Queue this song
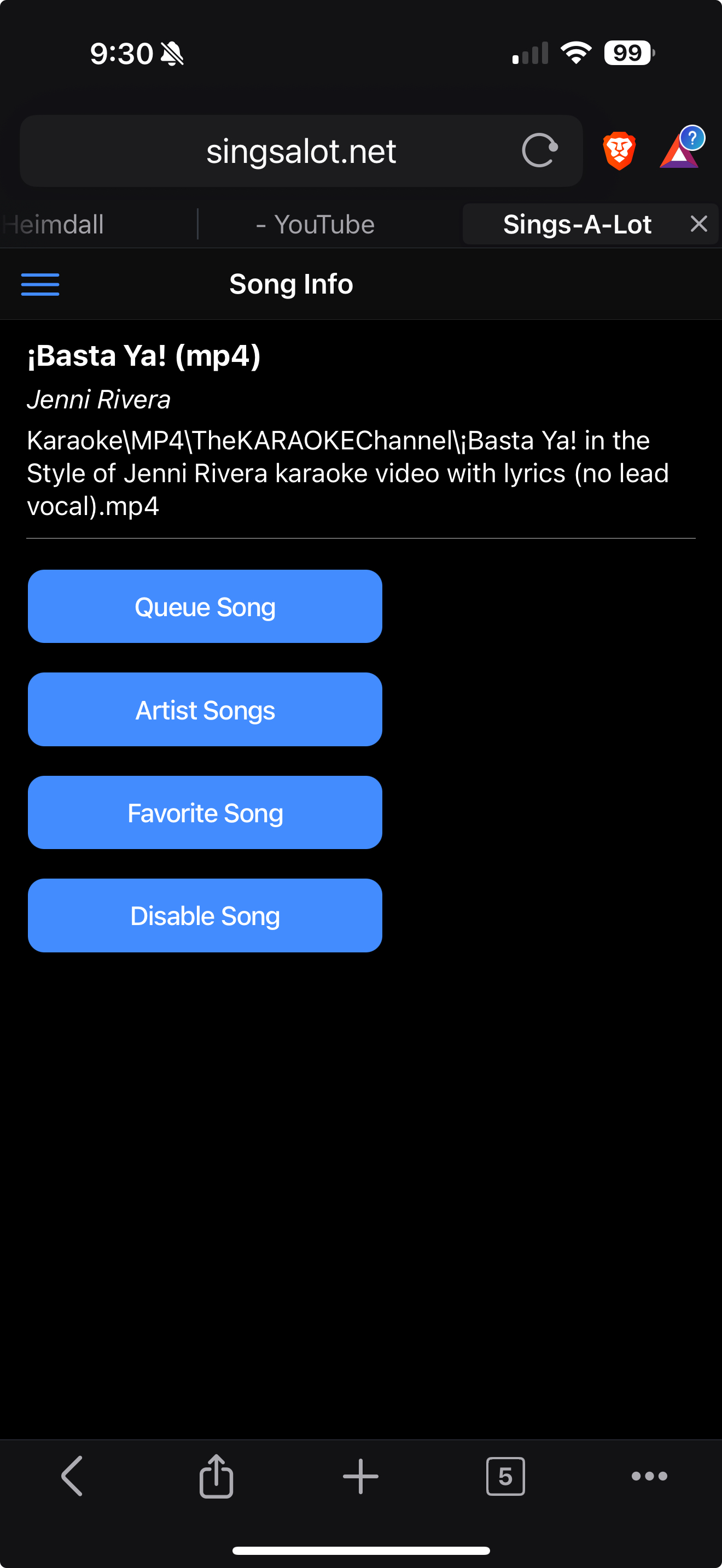Viewport: 722px width, 1568px height. click(x=205, y=606)
